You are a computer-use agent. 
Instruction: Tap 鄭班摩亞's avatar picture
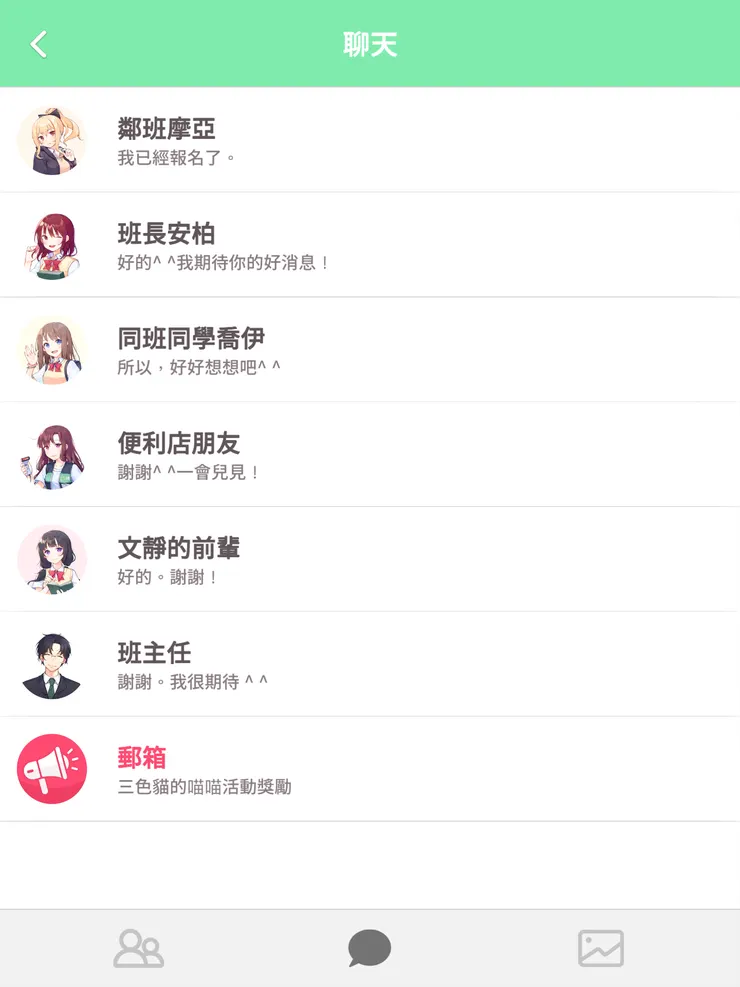coord(52,139)
